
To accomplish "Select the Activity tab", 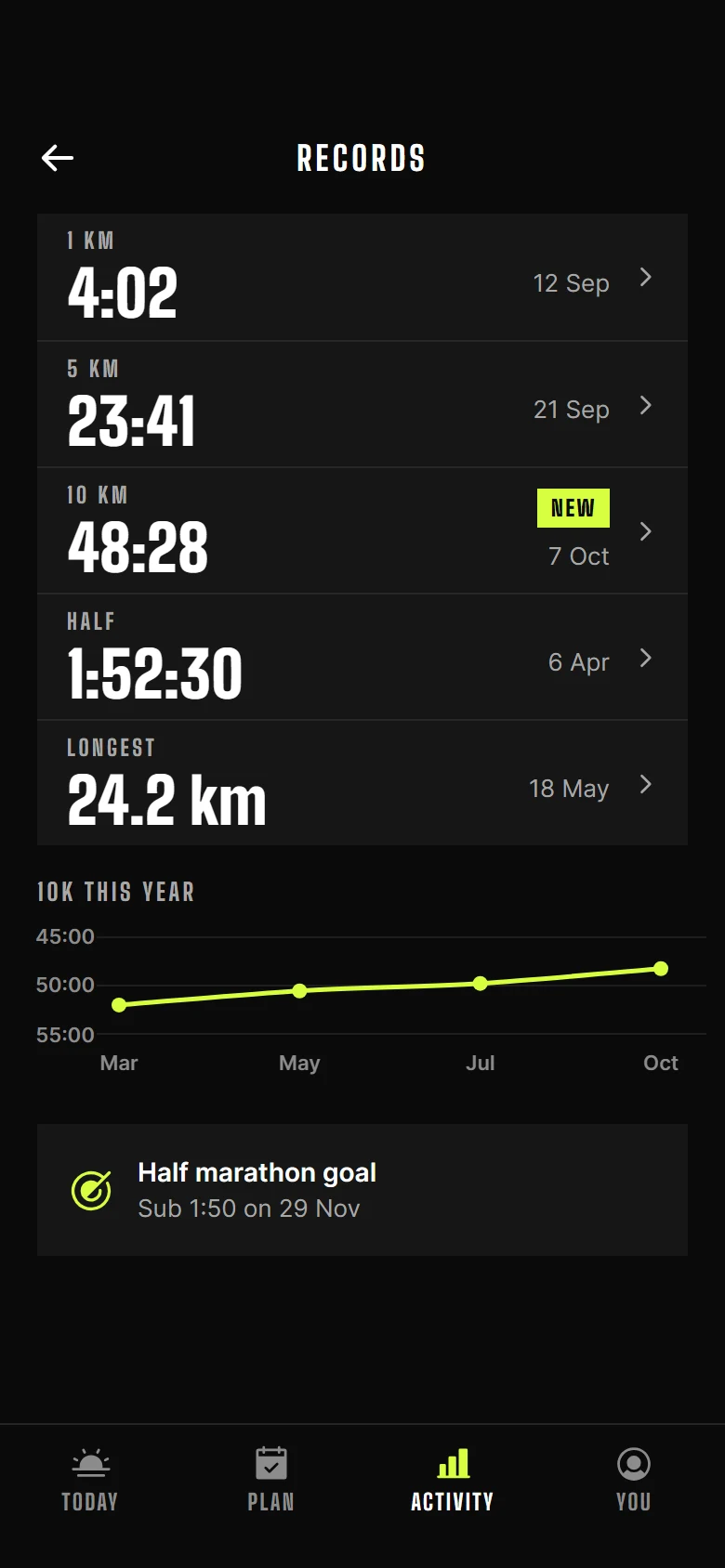I will (x=453, y=1480).
